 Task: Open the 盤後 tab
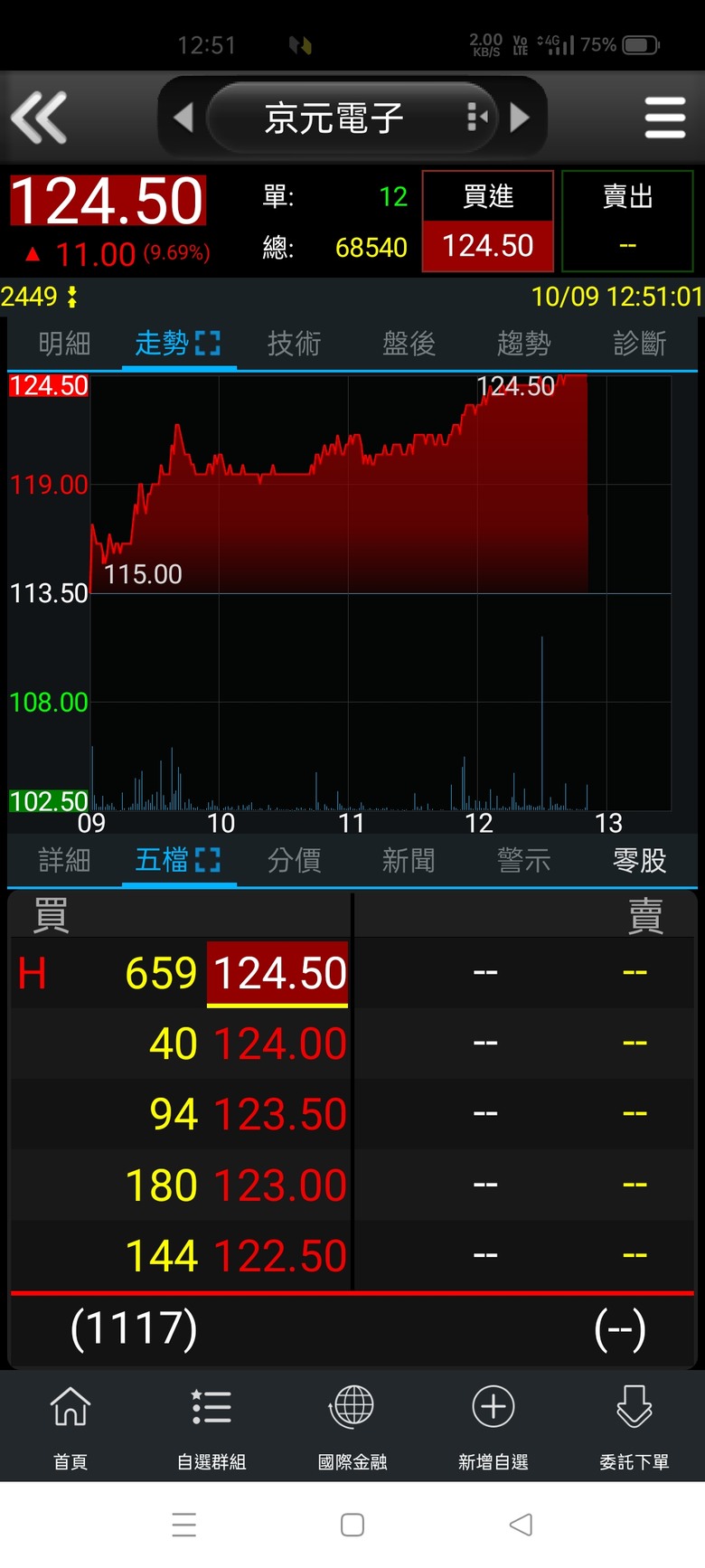[409, 344]
